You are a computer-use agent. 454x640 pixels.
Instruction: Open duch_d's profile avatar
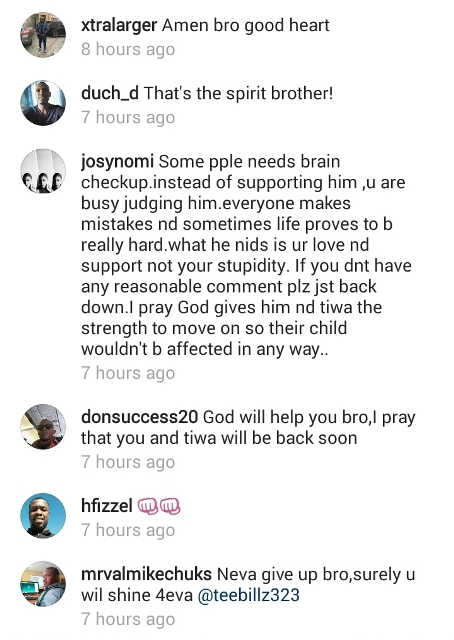coord(43,103)
